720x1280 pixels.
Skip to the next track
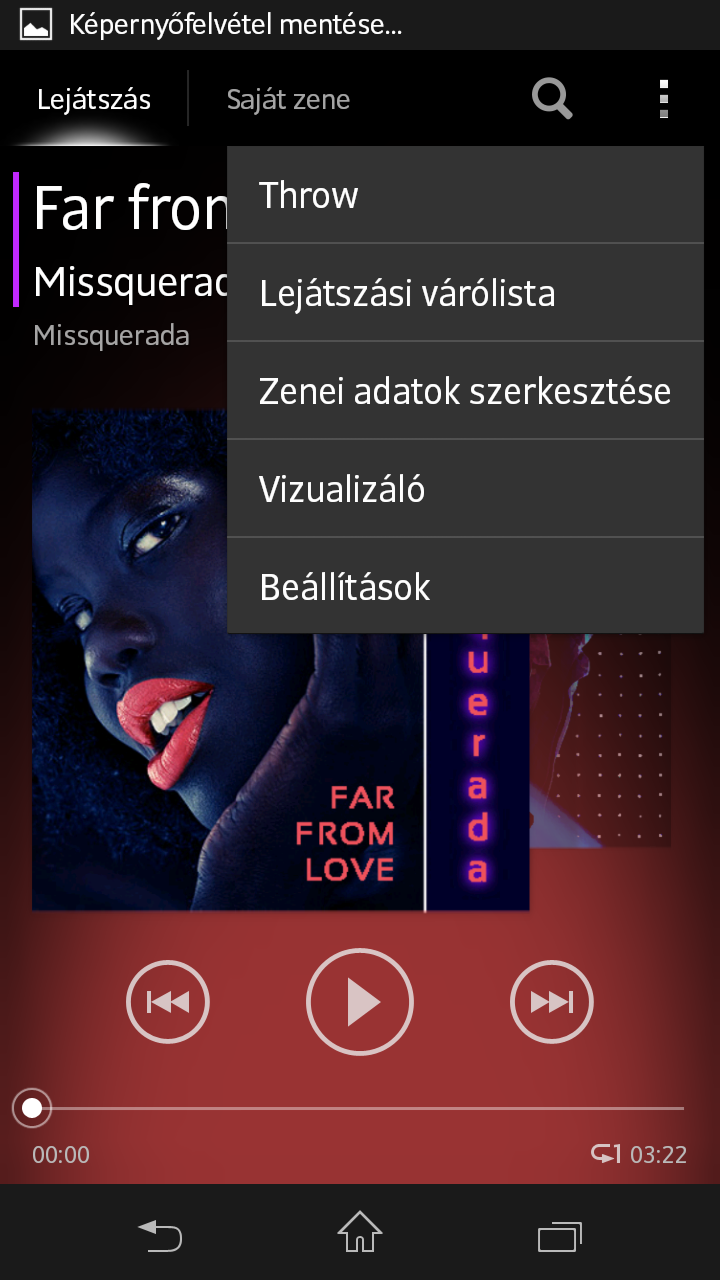pyautogui.click(x=551, y=1001)
